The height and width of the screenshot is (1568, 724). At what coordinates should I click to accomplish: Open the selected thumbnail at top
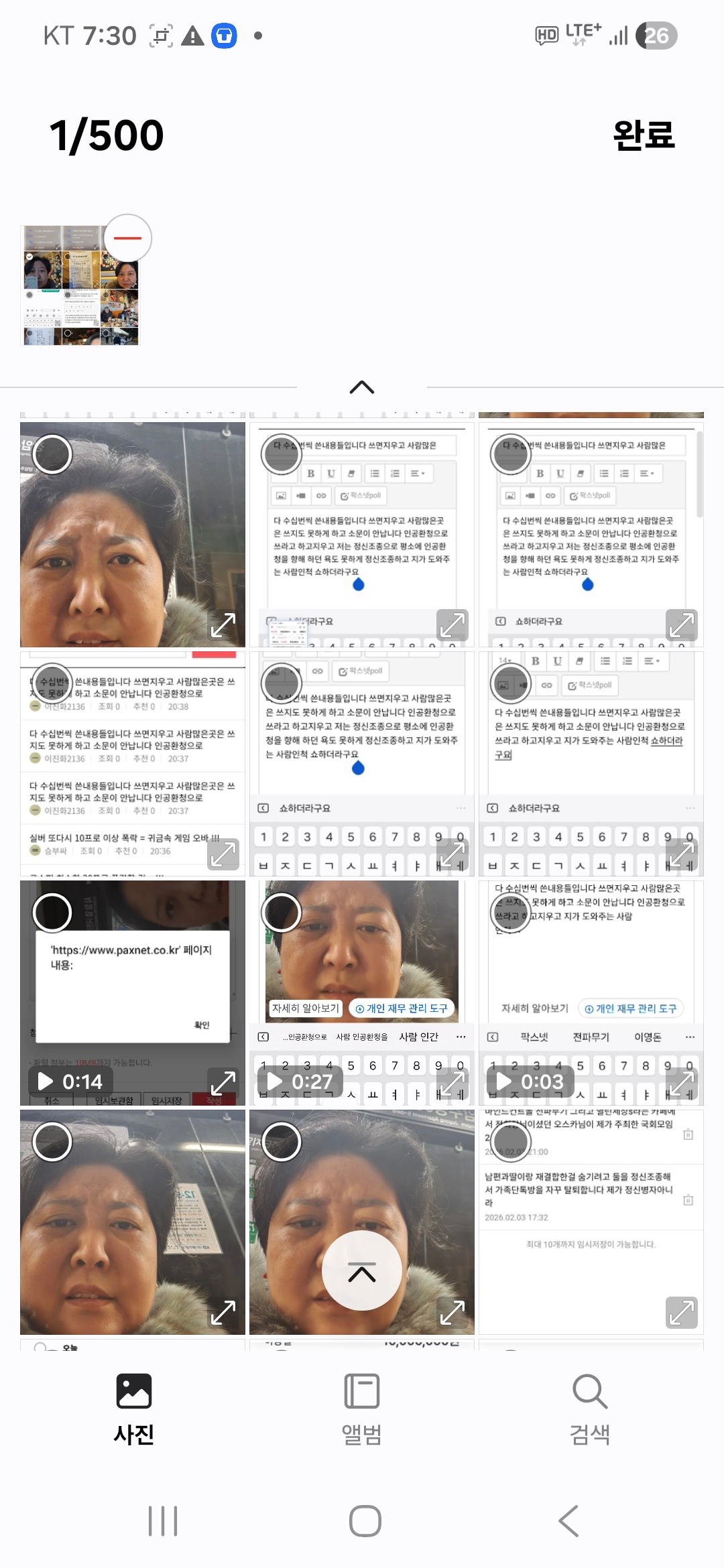(x=80, y=285)
